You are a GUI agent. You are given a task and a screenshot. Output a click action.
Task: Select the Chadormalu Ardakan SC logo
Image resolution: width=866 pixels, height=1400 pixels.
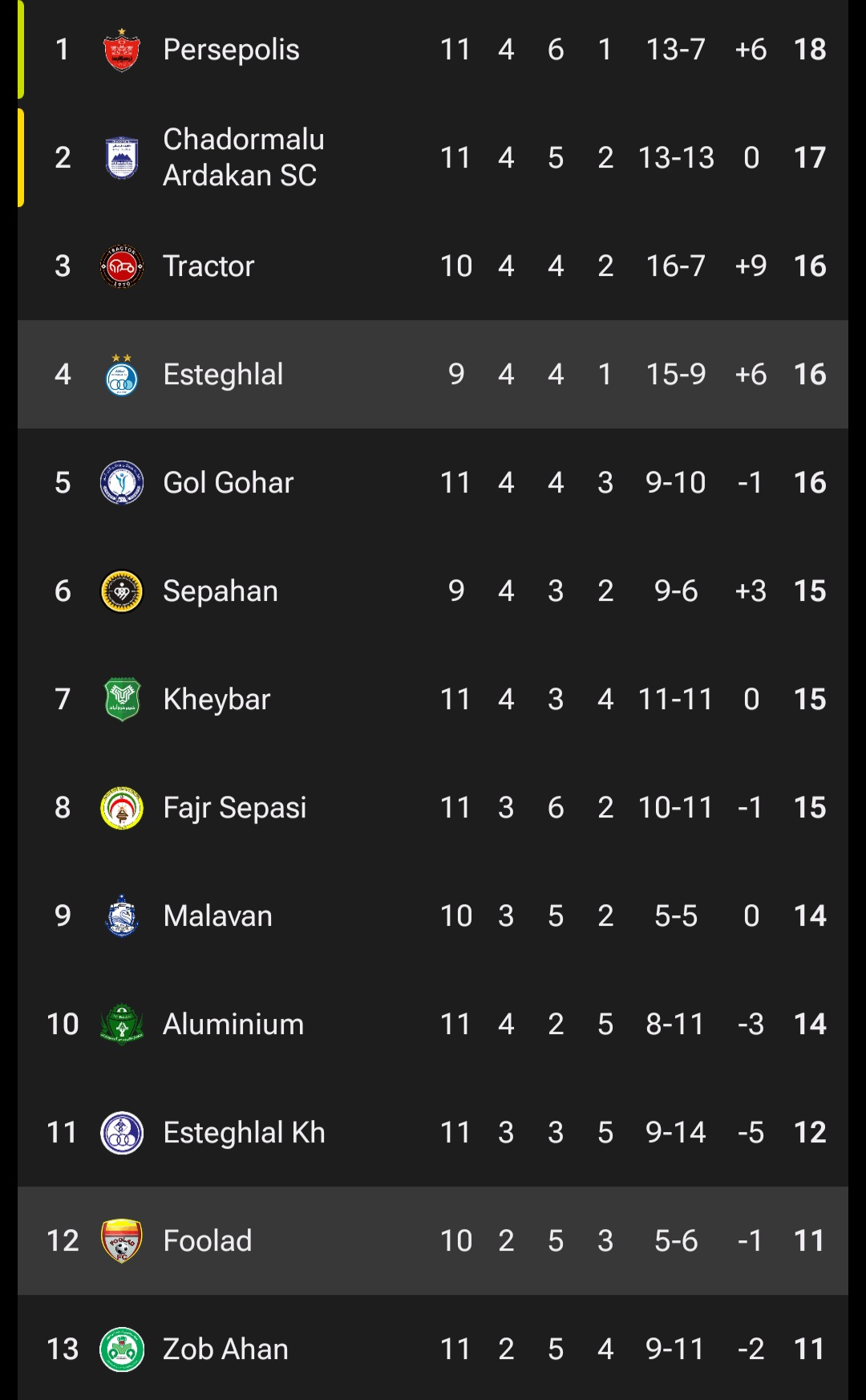pos(121,157)
